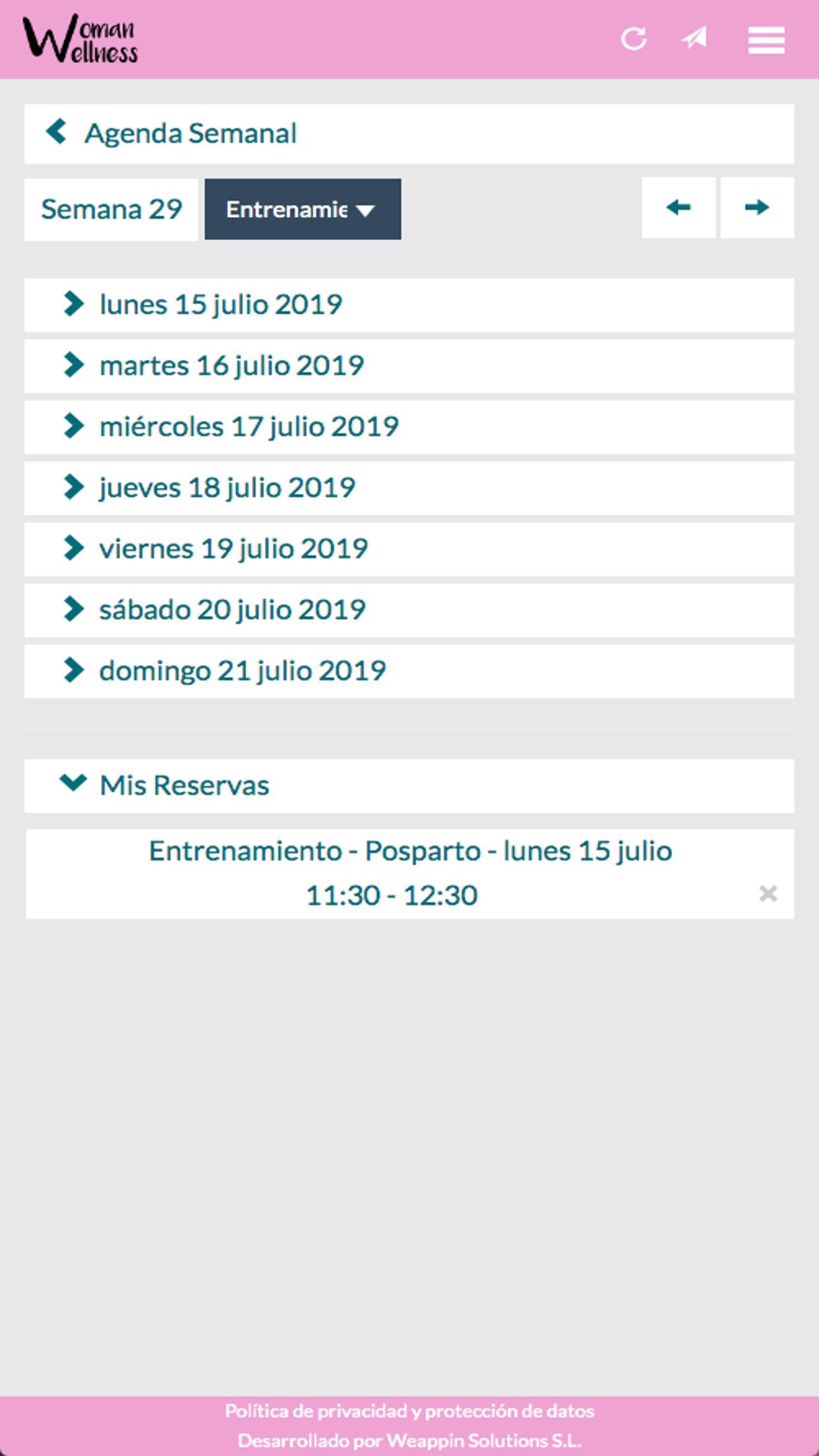Screen dimensions: 819x1456
Task: Expand martes 16 julio 2019
Action: coord(409,366)
